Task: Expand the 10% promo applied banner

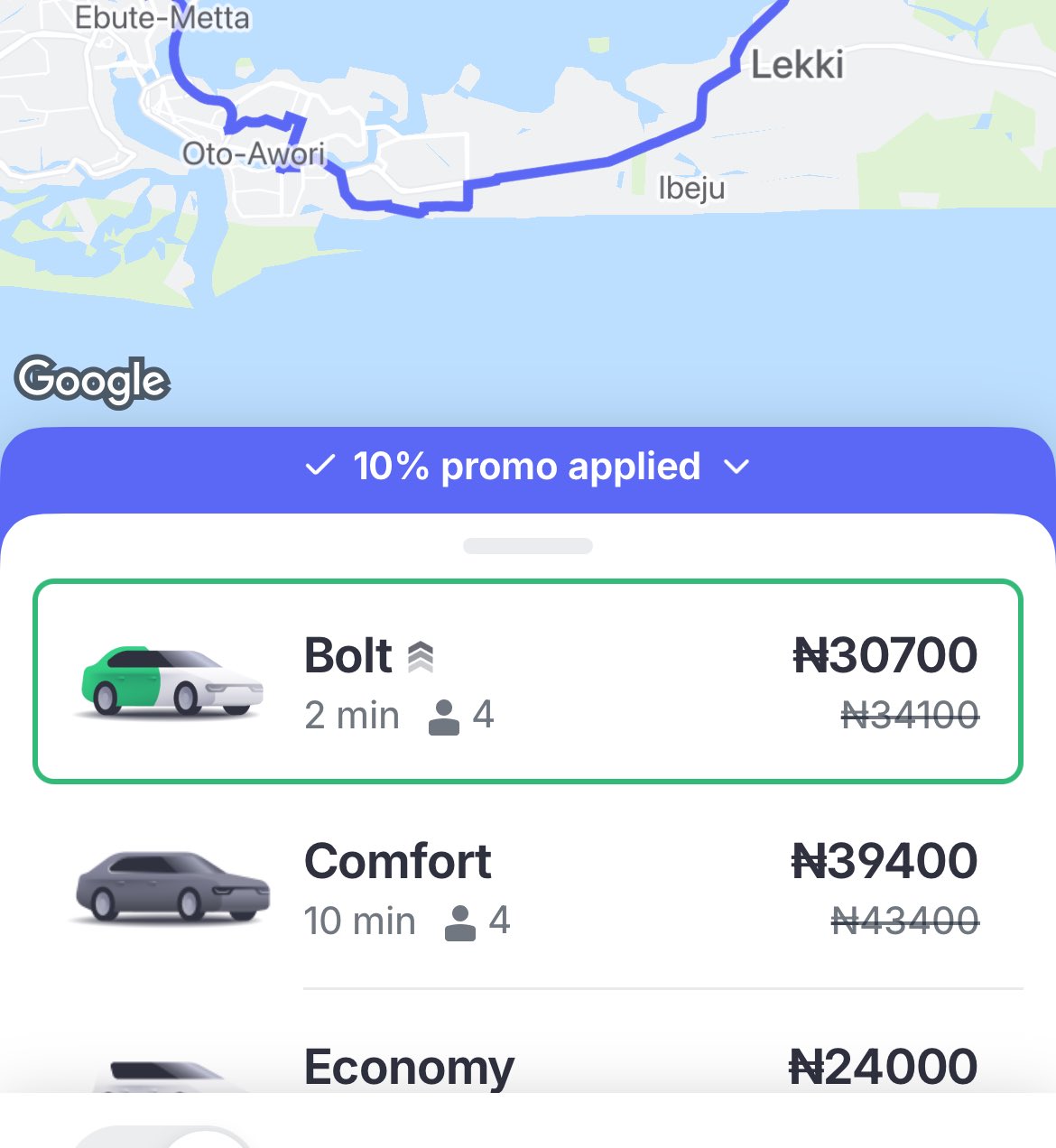Action: [x=527, y=468]
